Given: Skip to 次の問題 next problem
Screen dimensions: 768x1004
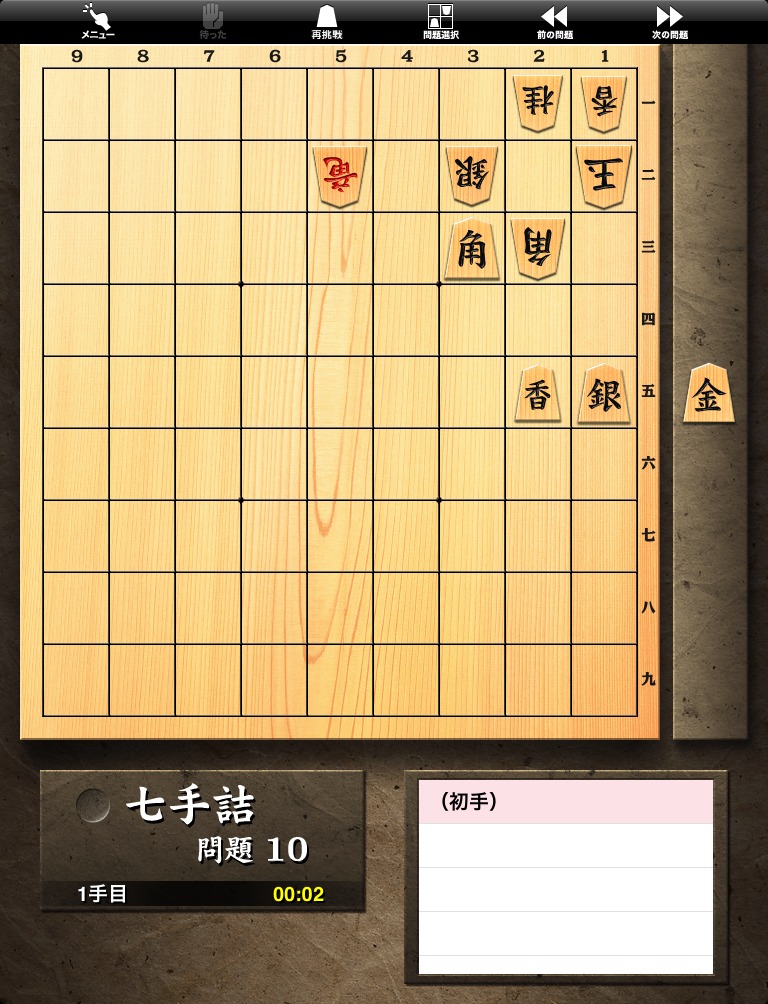Looking at the screenshot, I should 669,22.
